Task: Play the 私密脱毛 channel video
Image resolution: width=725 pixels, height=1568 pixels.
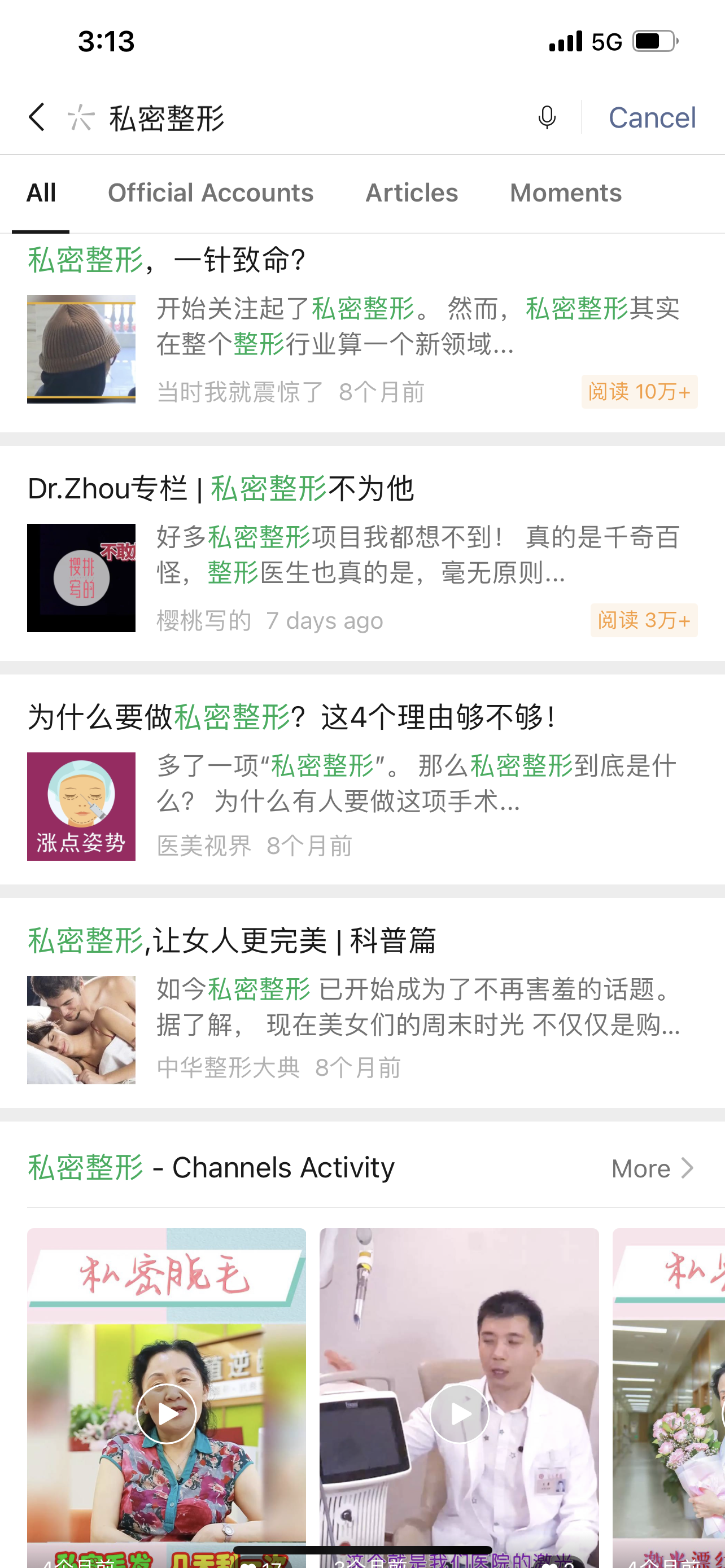Action: [166, 1413]
